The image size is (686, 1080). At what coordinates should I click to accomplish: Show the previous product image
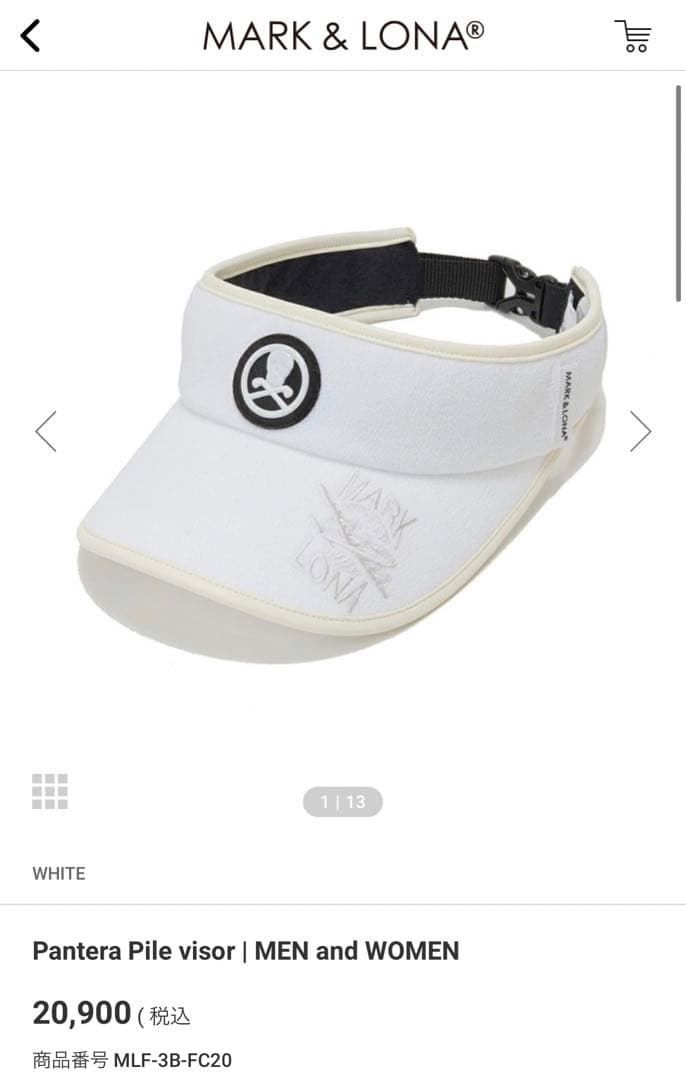point(45,431)
